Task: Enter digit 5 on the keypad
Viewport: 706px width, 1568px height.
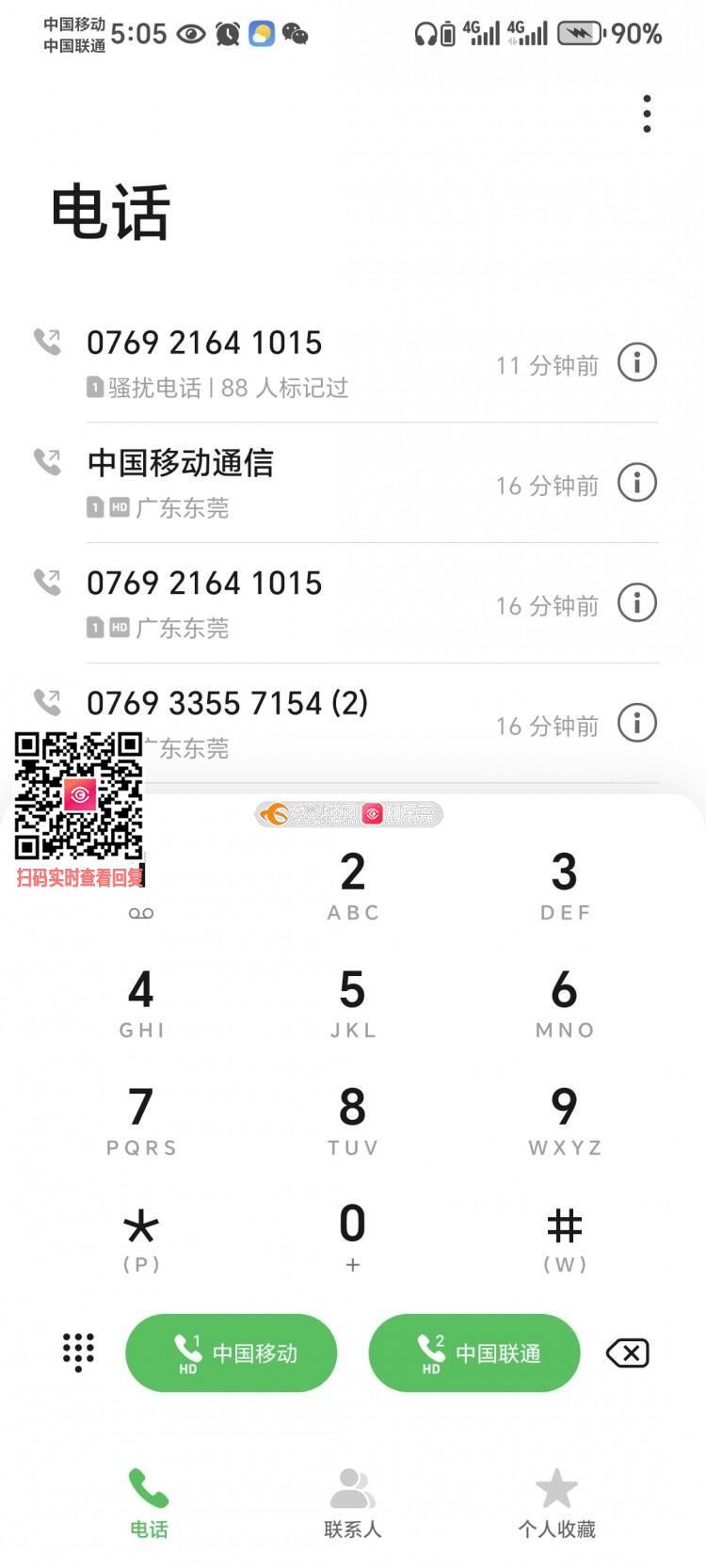Action: pos(353,1002)
